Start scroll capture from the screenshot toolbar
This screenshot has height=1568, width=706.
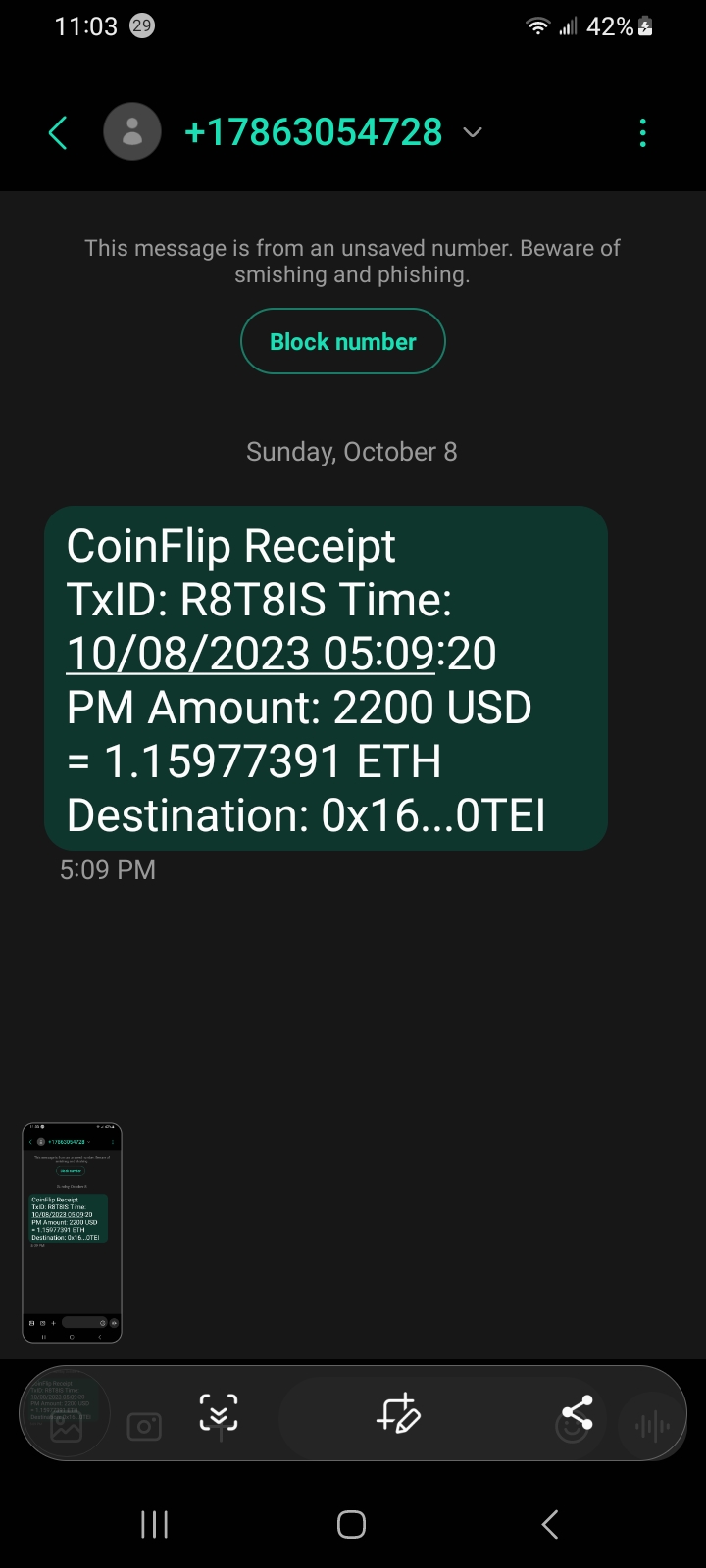[x=219, y=1414]
